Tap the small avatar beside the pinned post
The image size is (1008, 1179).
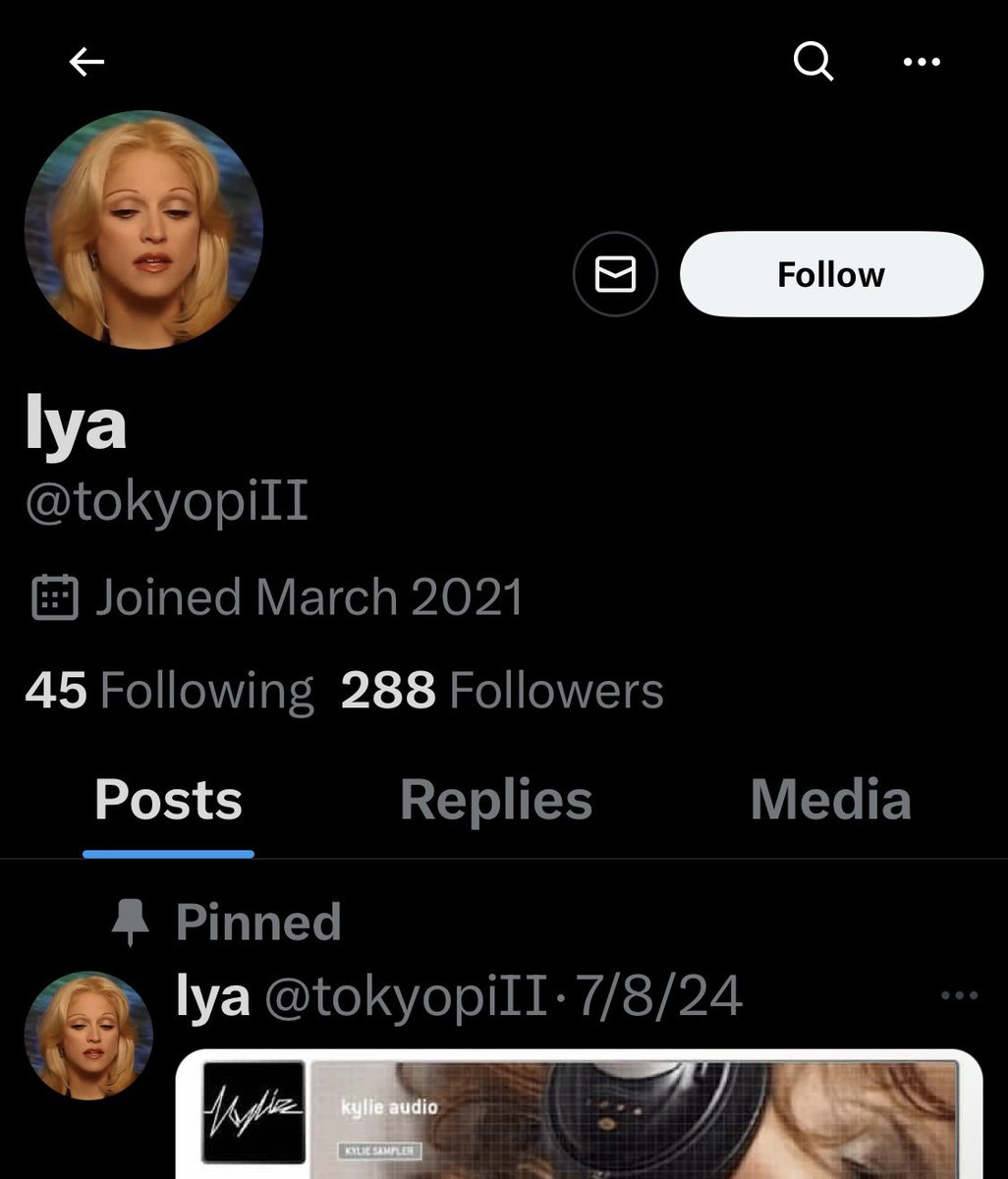[88, 1036]
